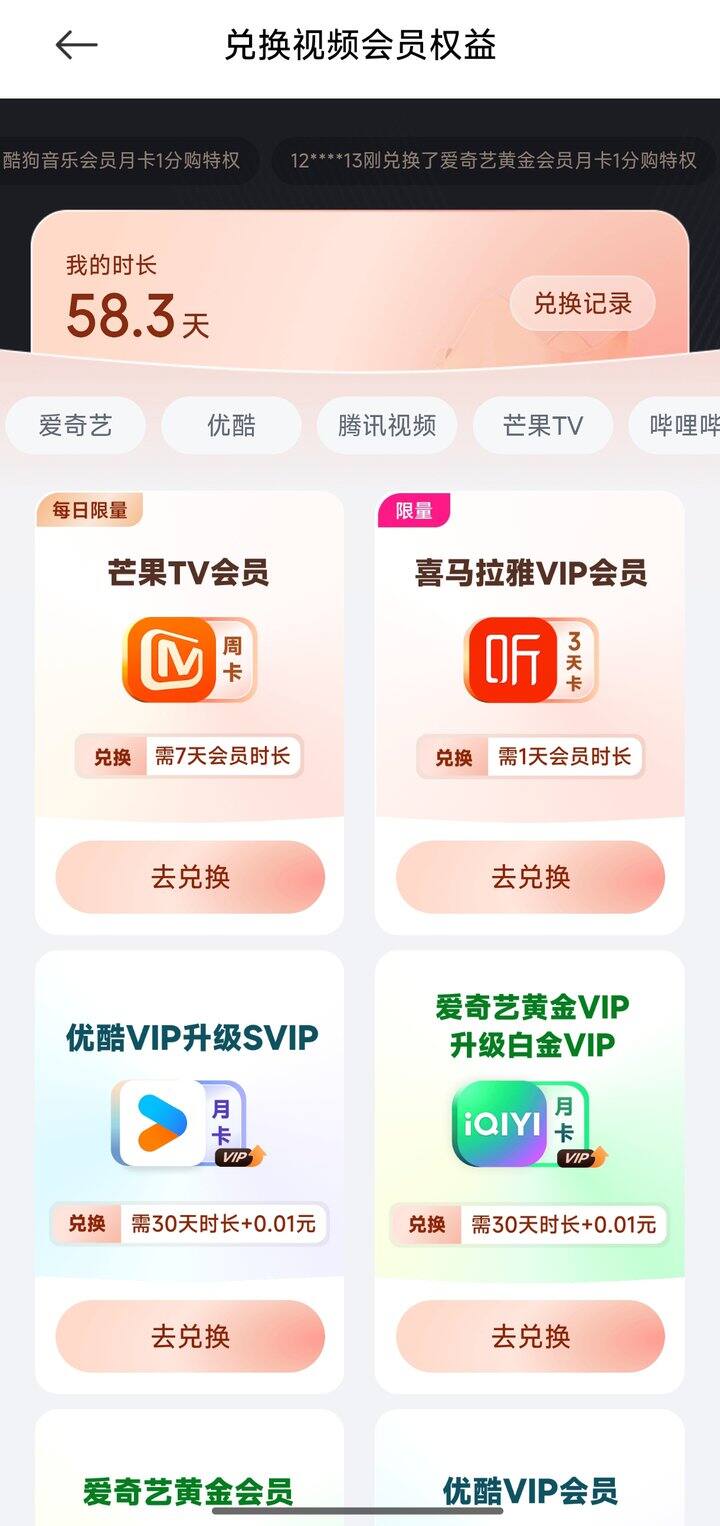Open the 喜马拉雅VIP会员 card
The image size is (720, 1526).
pyautogui.click(x=530, y=660)
